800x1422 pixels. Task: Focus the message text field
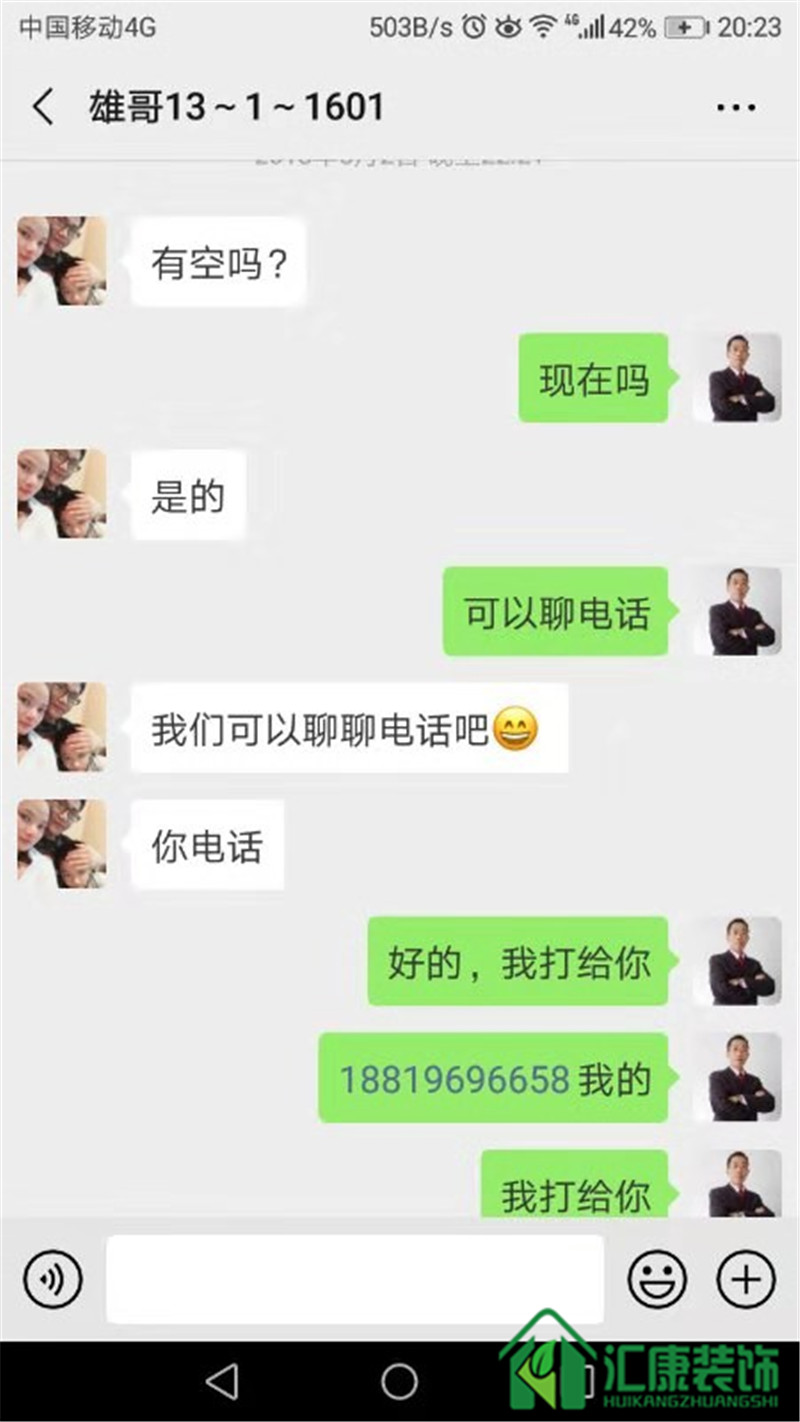(x=354, y=1279)
